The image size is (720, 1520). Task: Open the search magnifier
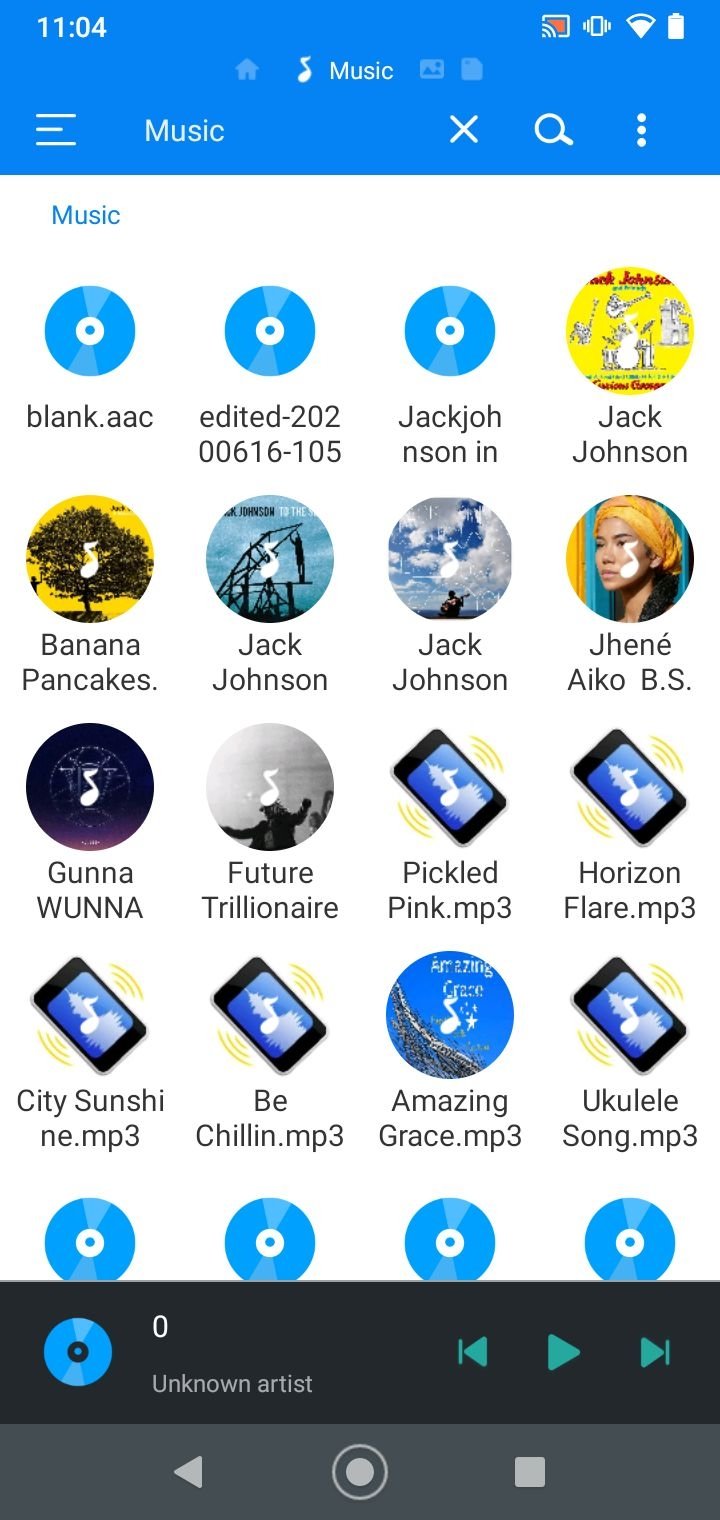552,130
